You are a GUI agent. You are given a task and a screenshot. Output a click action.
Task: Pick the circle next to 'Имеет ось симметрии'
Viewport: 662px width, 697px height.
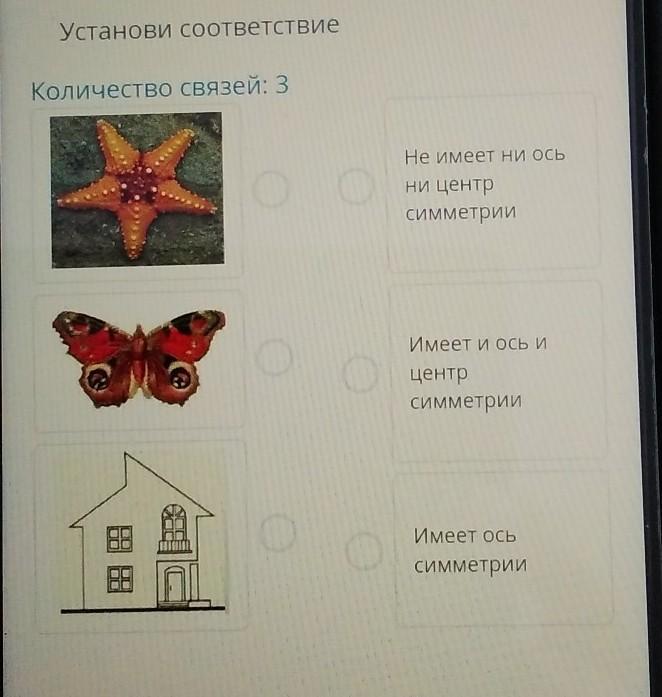365,551
